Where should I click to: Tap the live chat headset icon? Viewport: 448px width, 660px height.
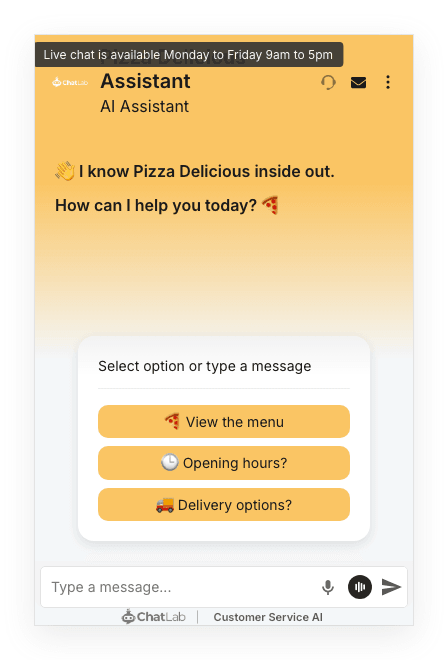328,82
